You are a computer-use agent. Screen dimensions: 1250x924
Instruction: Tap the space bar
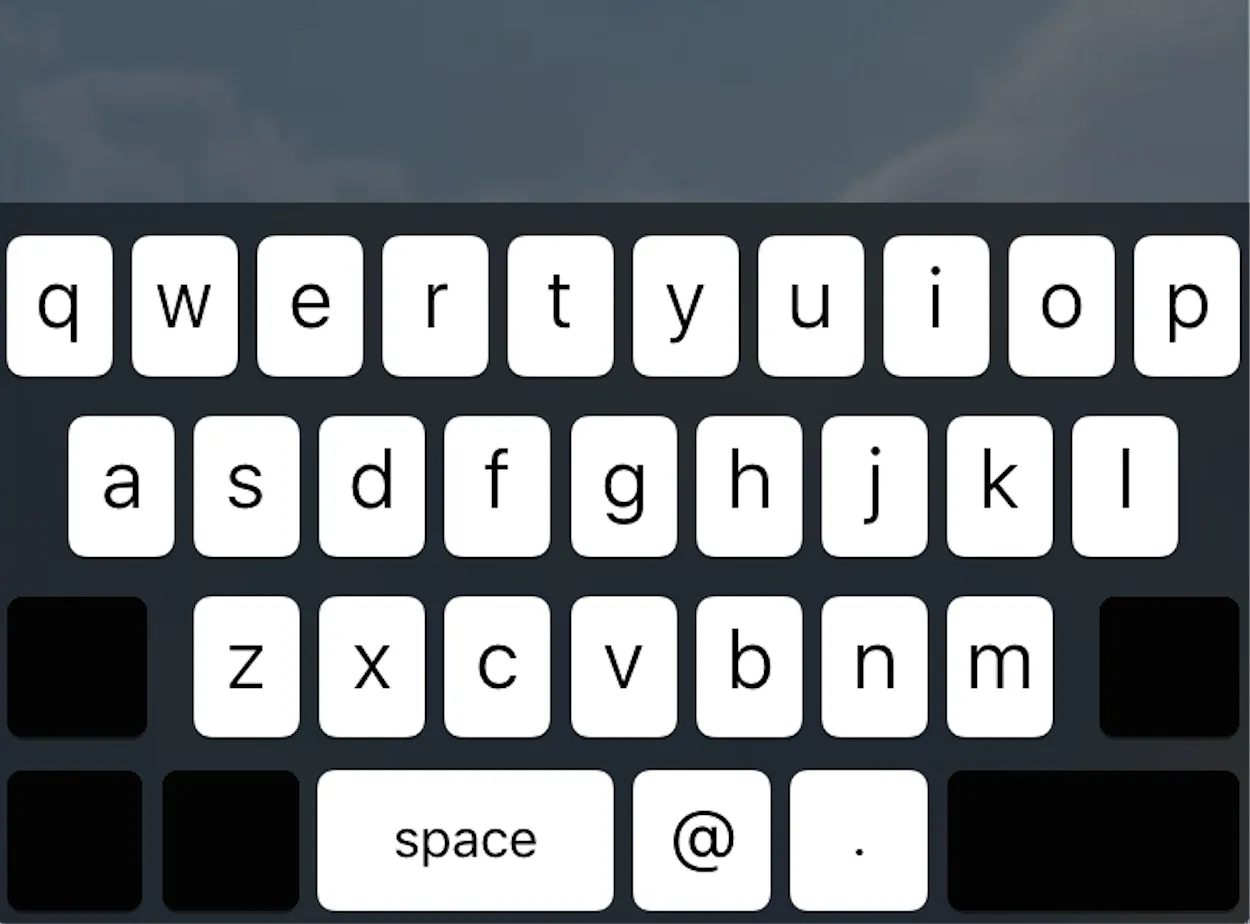(465, 840)
